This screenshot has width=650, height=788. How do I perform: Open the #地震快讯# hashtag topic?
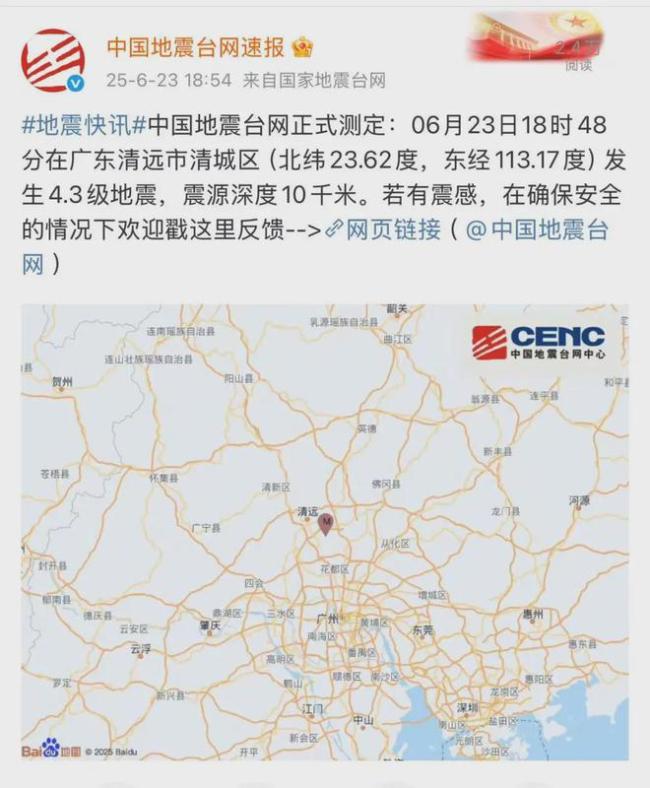(84, 126)
